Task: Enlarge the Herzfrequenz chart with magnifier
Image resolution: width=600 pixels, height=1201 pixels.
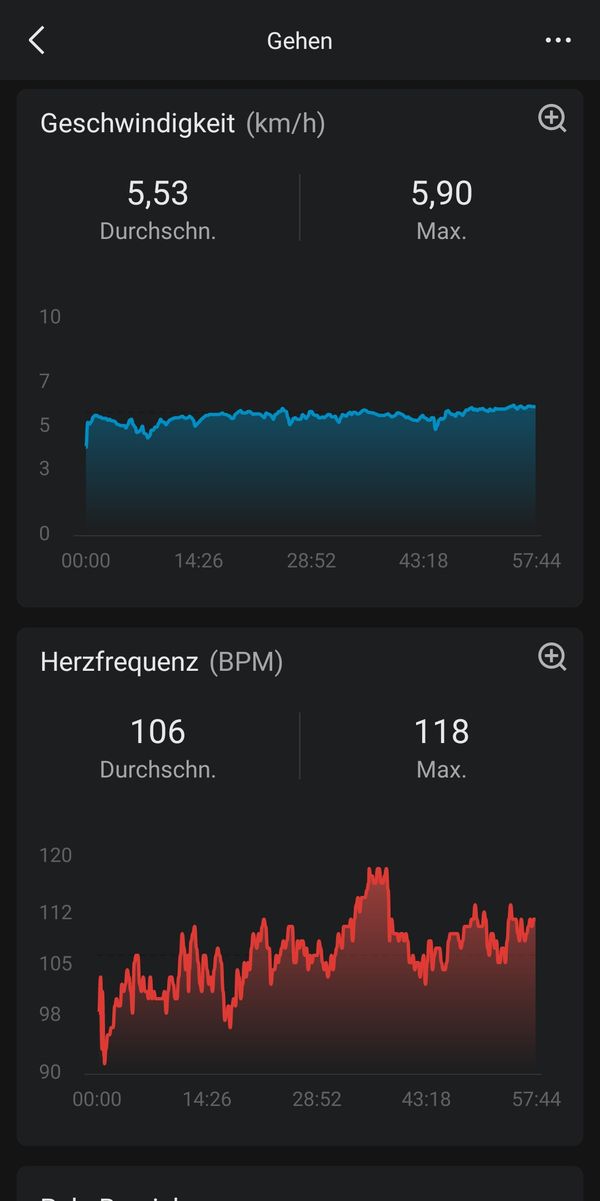Action: [x=553, y=657]
